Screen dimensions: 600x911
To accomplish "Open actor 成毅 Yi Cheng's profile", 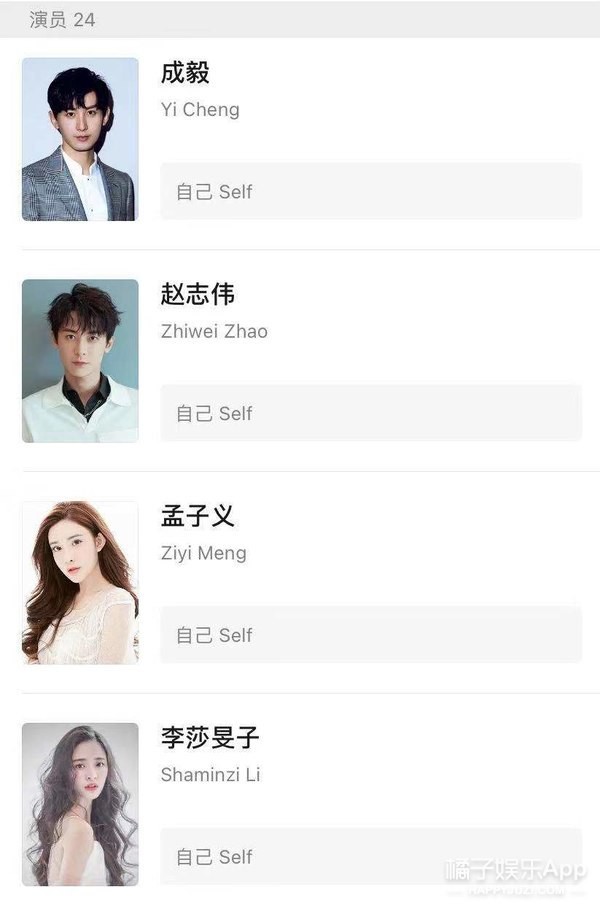I will pyautogui.click(x=185, y=74).
